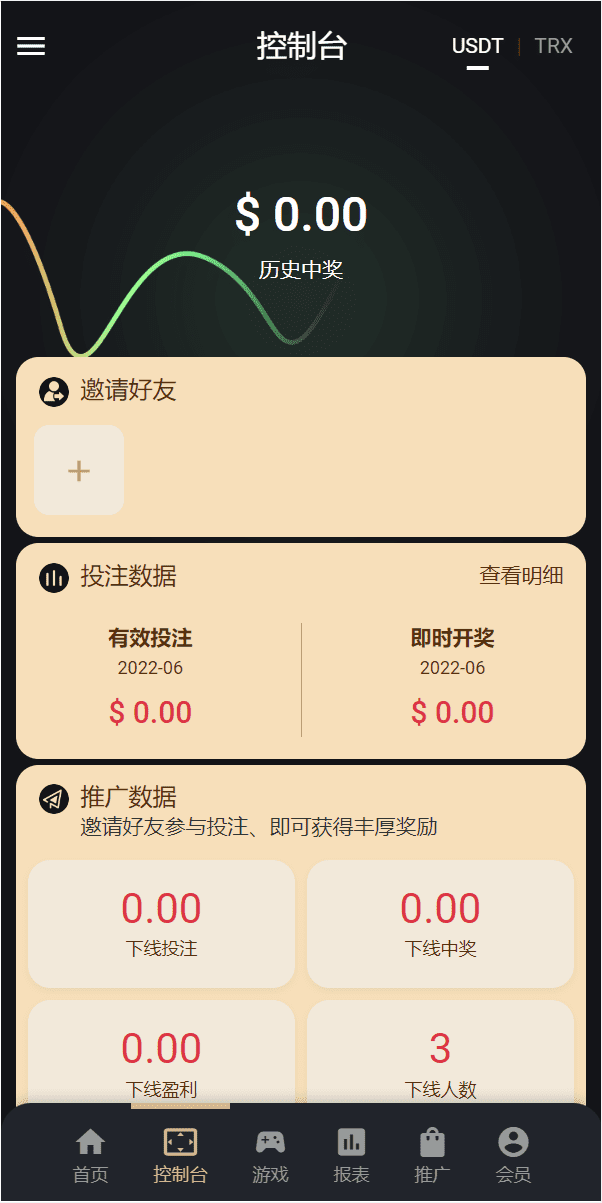
Task: Tap the plus button to invite friends
Action: point(79,471)
